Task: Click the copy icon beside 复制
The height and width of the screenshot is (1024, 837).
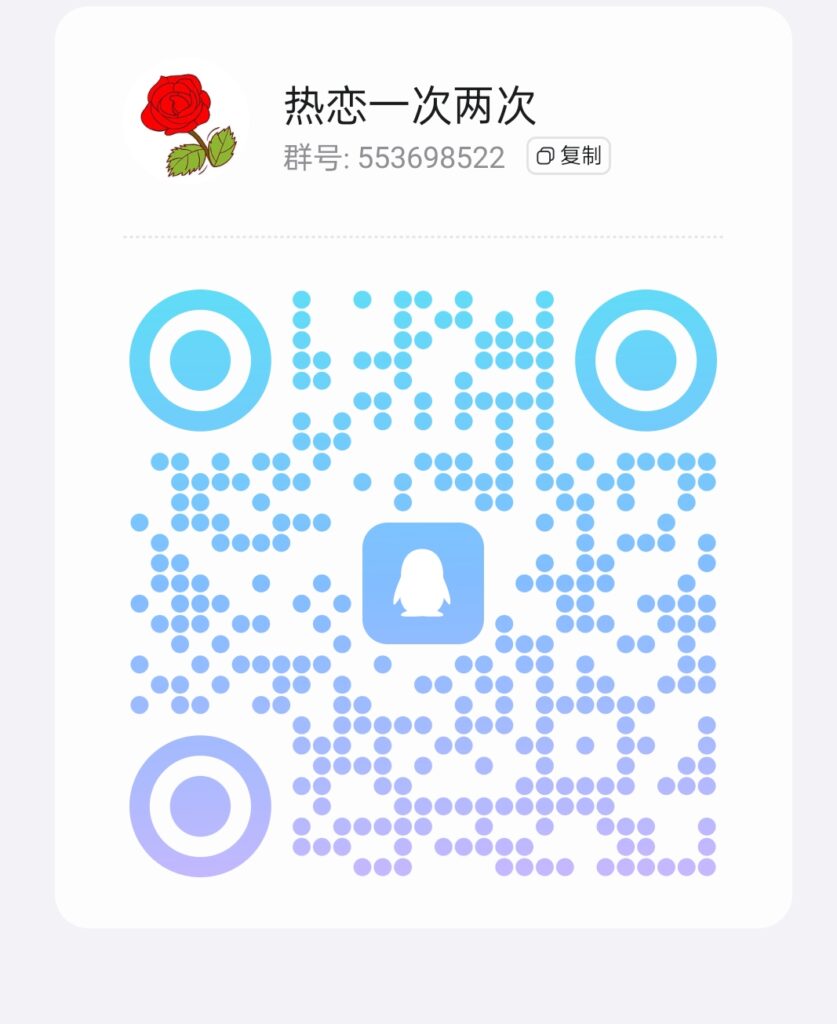Action: click(x=545, y=157)
